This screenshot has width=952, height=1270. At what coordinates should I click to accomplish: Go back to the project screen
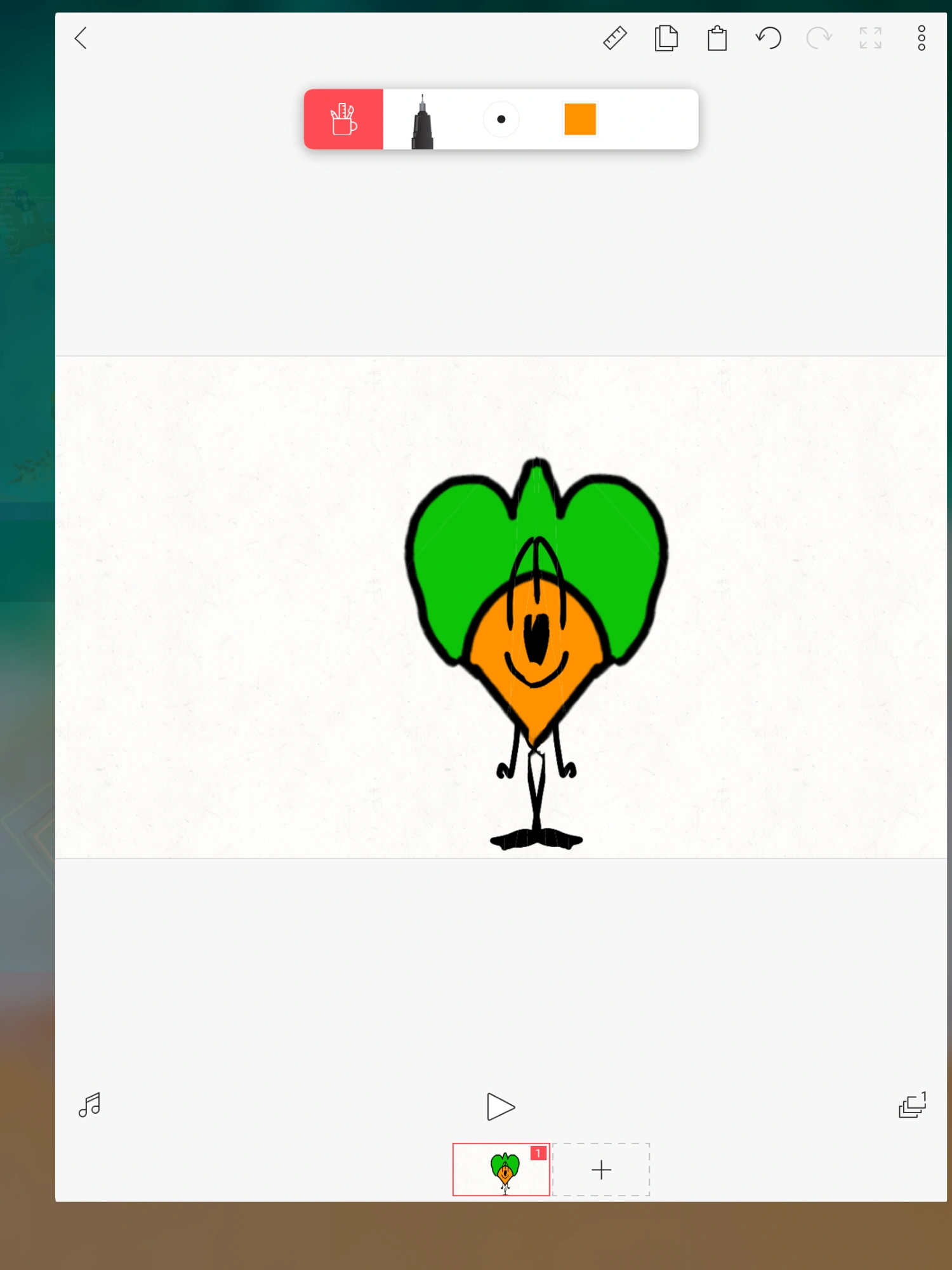81,38
